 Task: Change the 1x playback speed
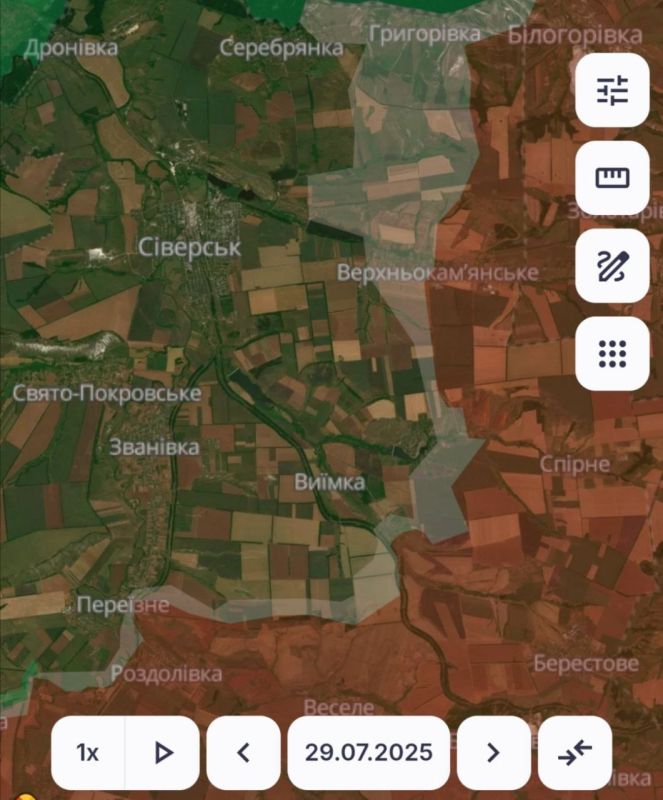click(x=88, y=753)
